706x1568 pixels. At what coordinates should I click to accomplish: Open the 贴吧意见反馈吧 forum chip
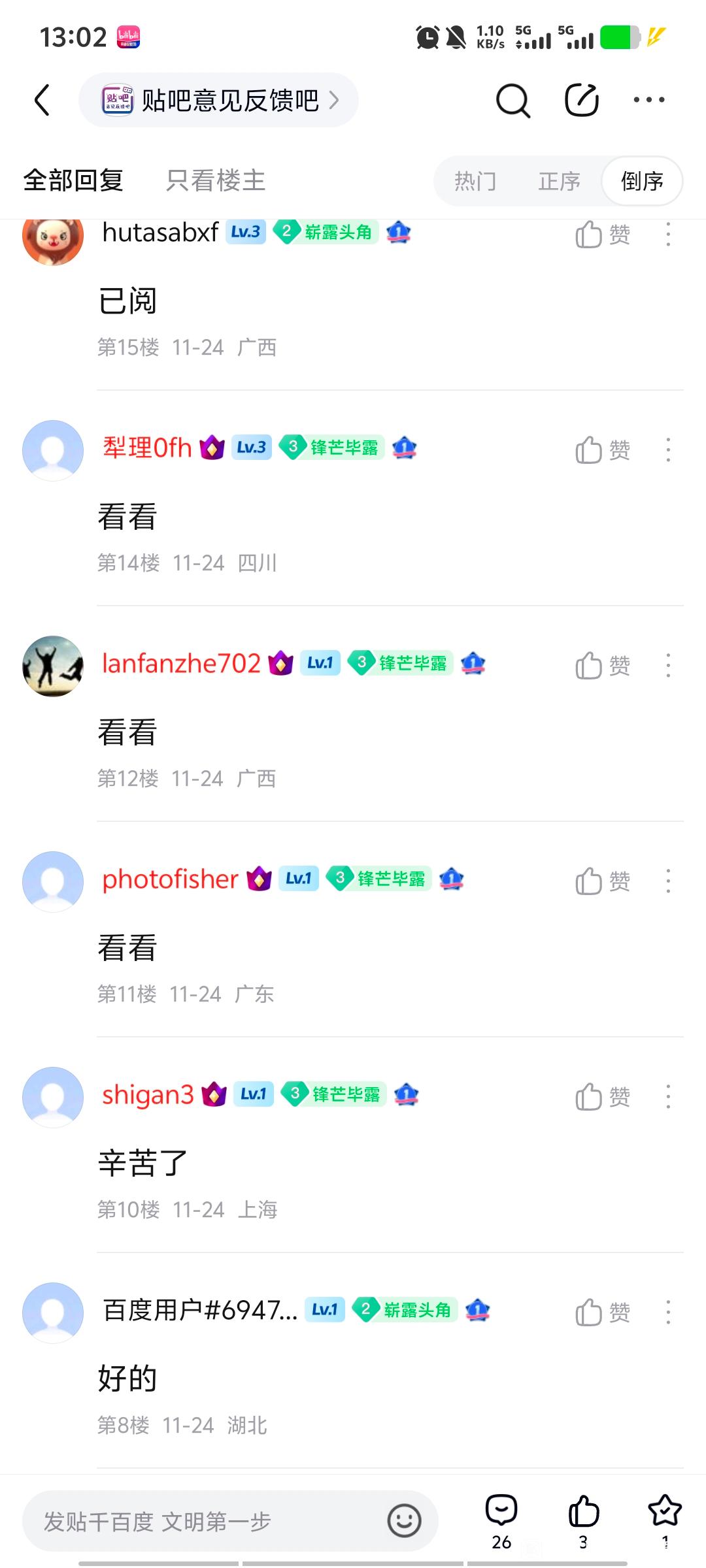tap(218, 101)
